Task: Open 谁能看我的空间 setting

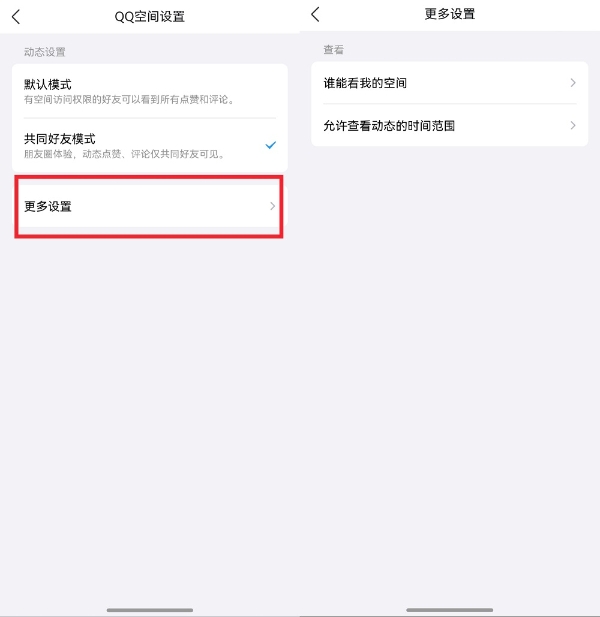Action: tap(449, 83)
